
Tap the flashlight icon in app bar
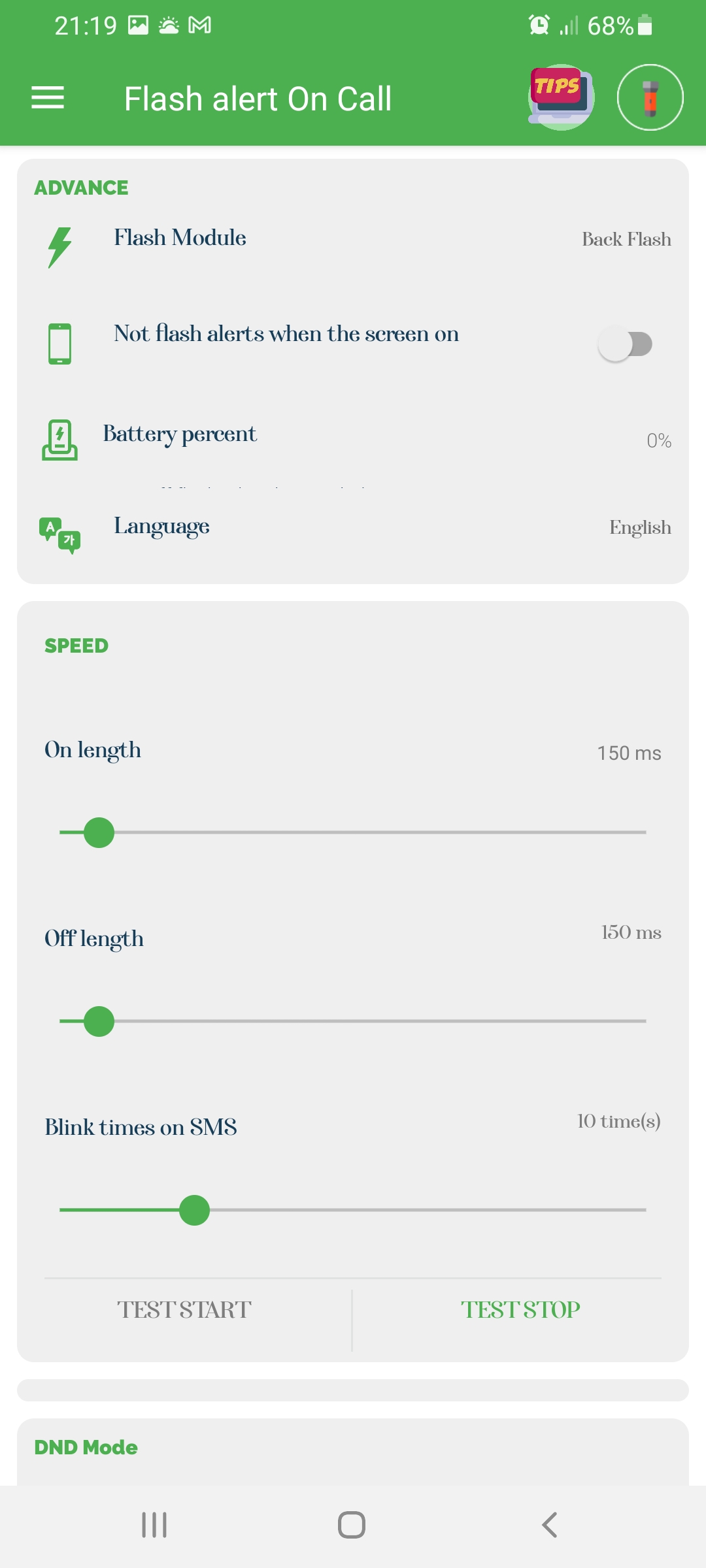pos(650,97)
